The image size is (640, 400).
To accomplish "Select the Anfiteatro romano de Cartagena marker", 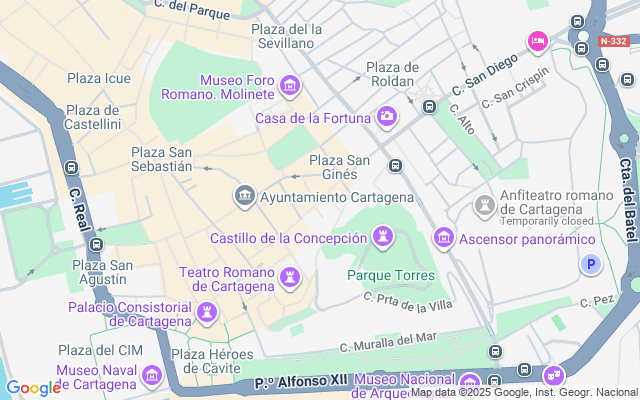I will pyautogui.click(x=485, y=206).
